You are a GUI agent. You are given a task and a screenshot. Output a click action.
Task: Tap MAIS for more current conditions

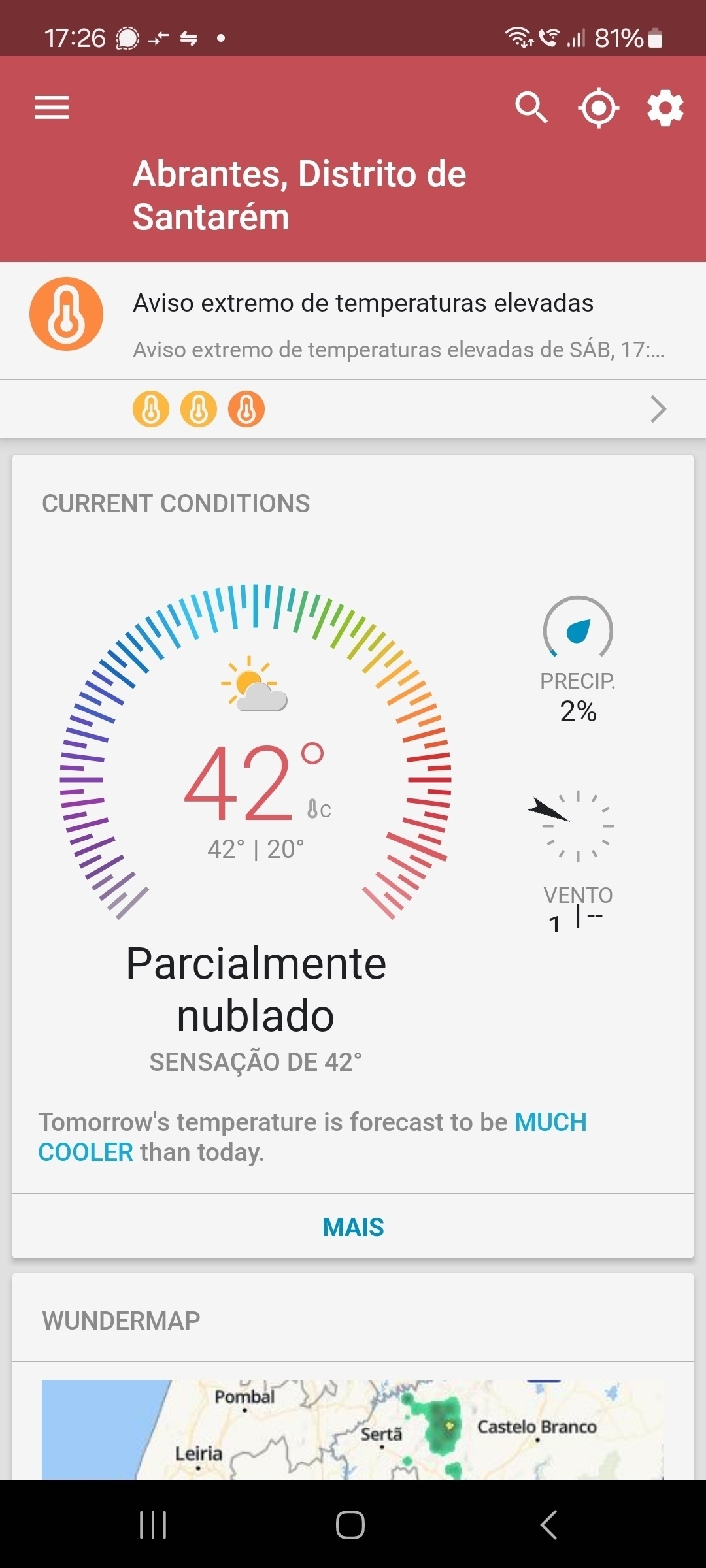[x=353, y=1227]
